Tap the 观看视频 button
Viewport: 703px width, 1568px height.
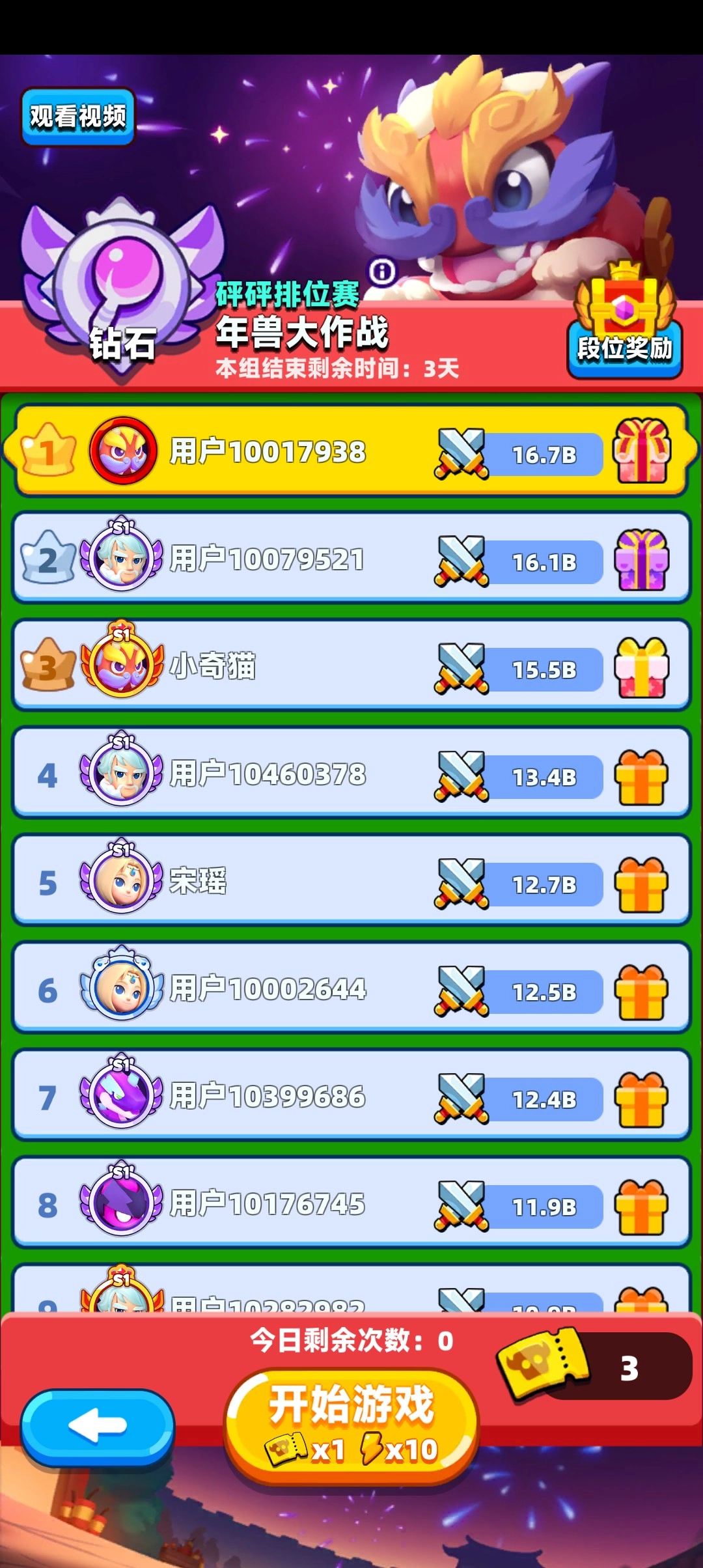[x=77, y=117]
